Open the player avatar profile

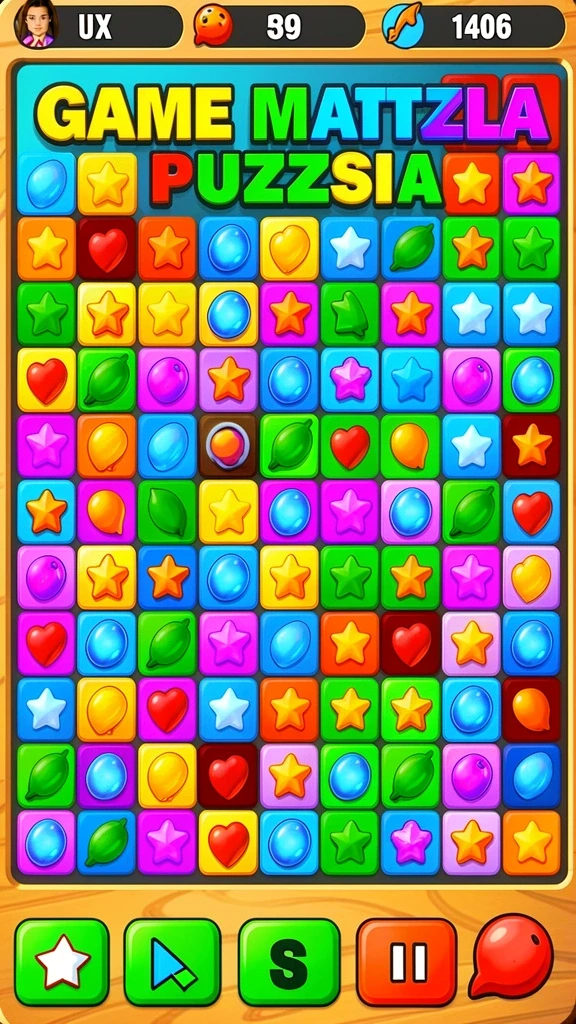point(36,24)
